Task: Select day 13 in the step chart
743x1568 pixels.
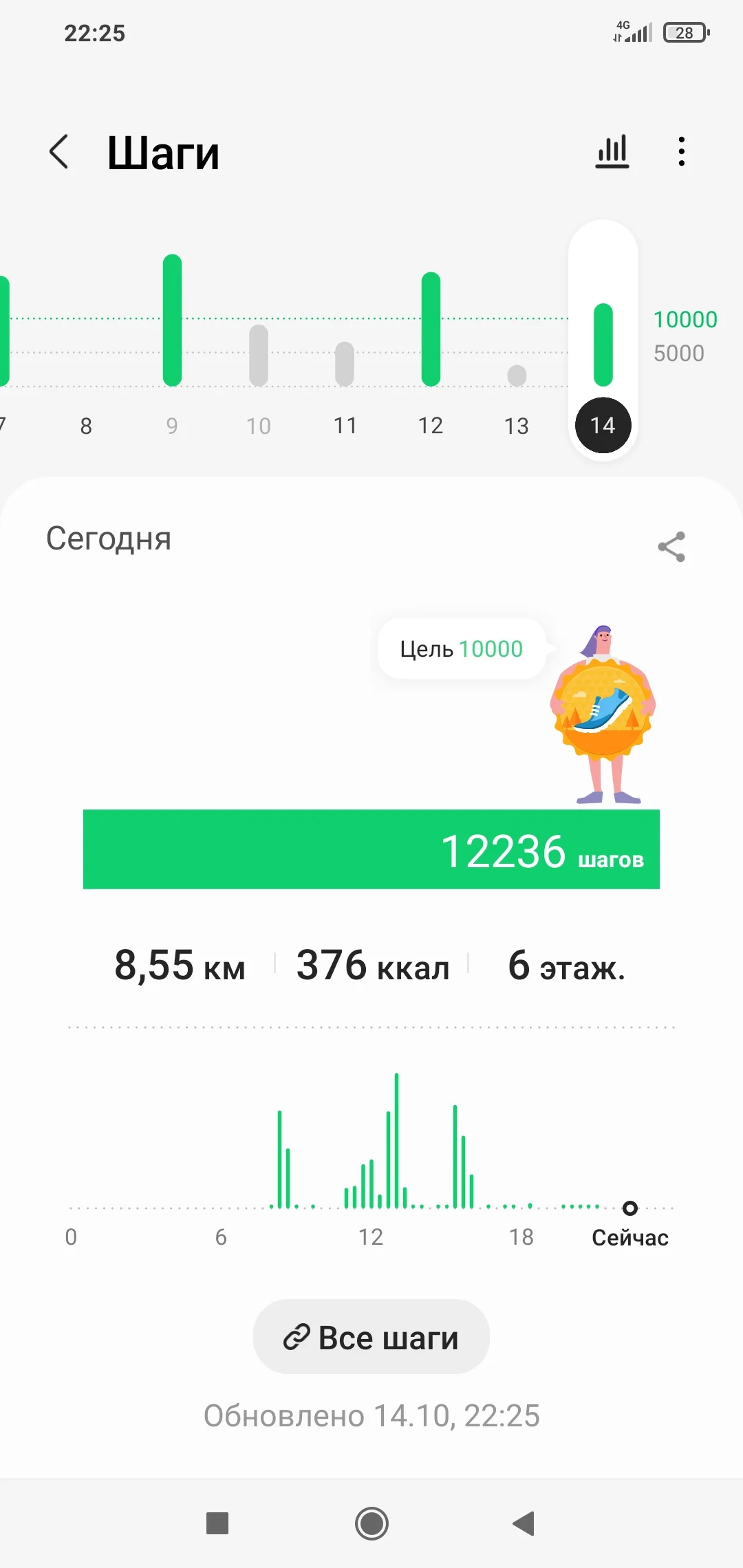Action: (517, 377)
